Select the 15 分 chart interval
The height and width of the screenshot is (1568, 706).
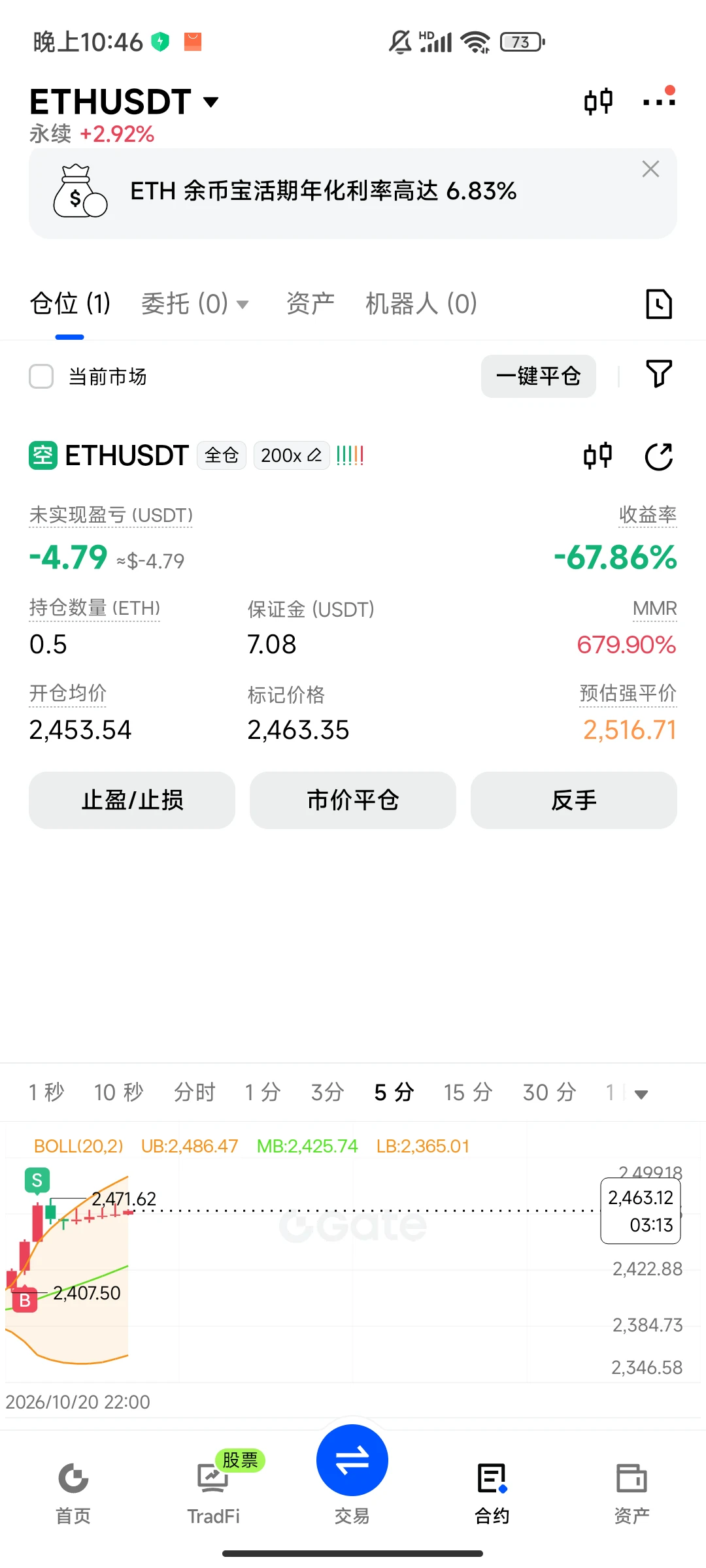click(x=468, y=1092)
